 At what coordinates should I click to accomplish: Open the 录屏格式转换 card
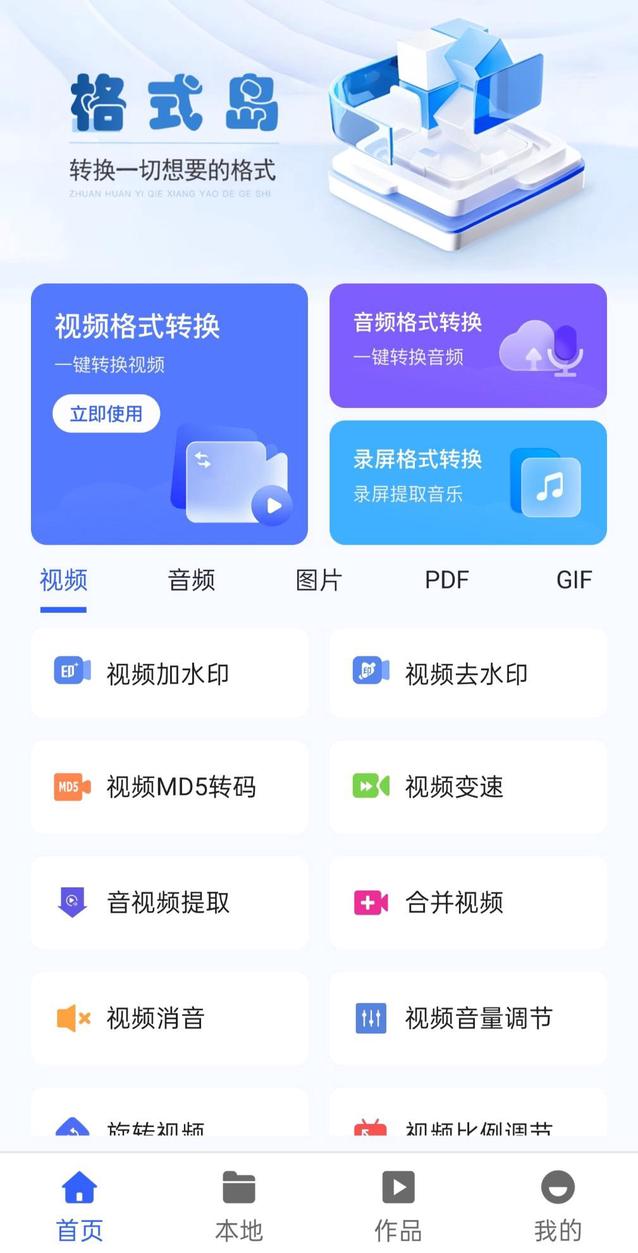(x=468, y=482)
